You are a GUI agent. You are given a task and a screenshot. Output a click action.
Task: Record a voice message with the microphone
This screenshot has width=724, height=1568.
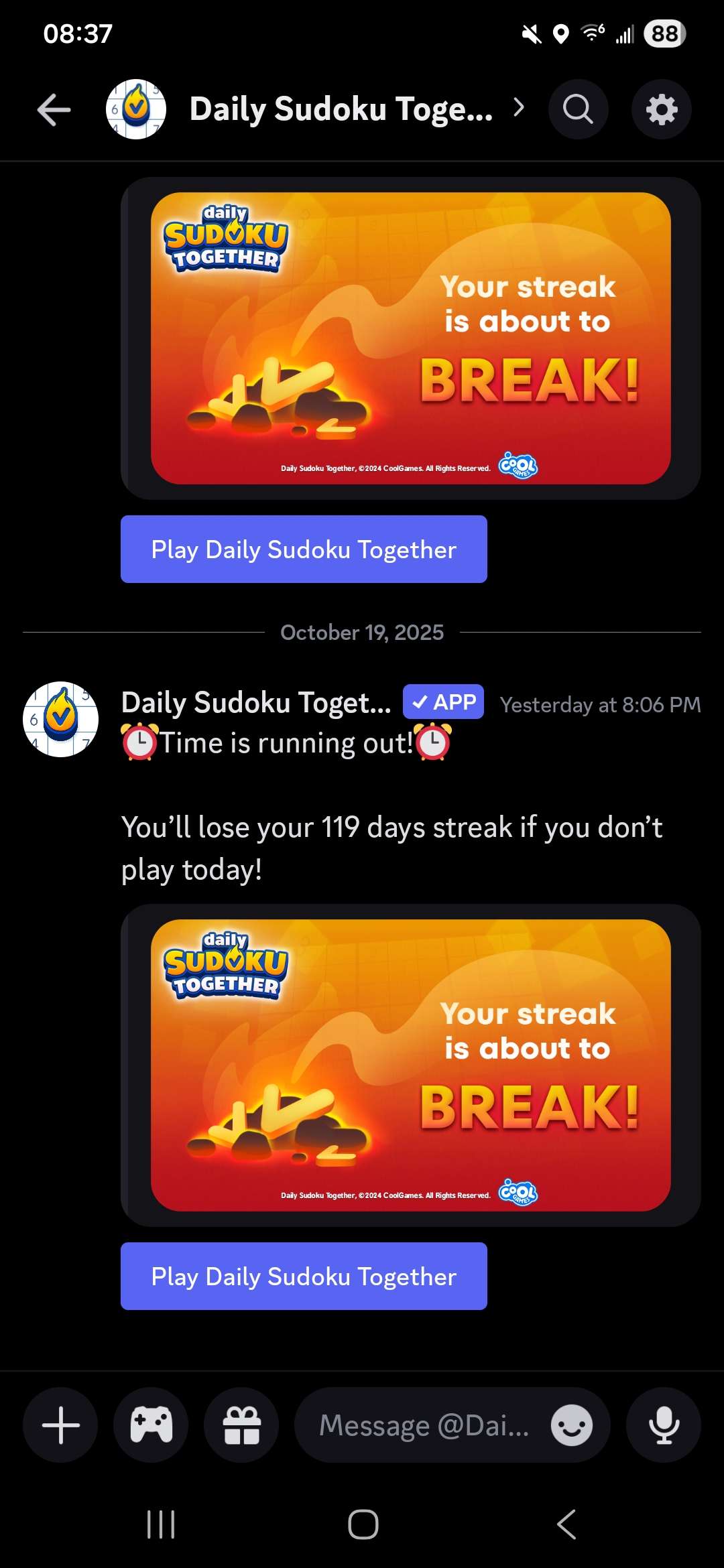[664, 1425]
